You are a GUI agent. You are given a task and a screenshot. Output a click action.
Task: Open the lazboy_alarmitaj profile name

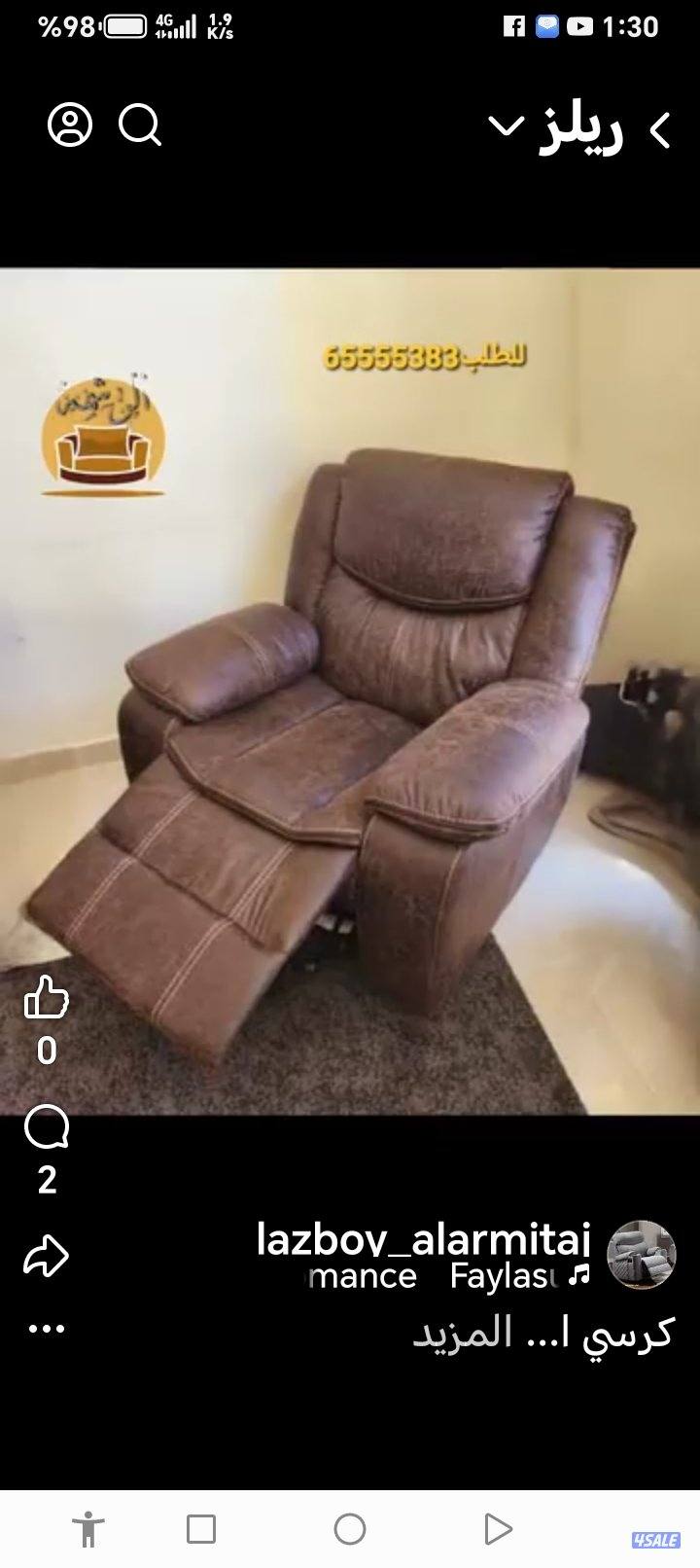tap(424, 1240)
